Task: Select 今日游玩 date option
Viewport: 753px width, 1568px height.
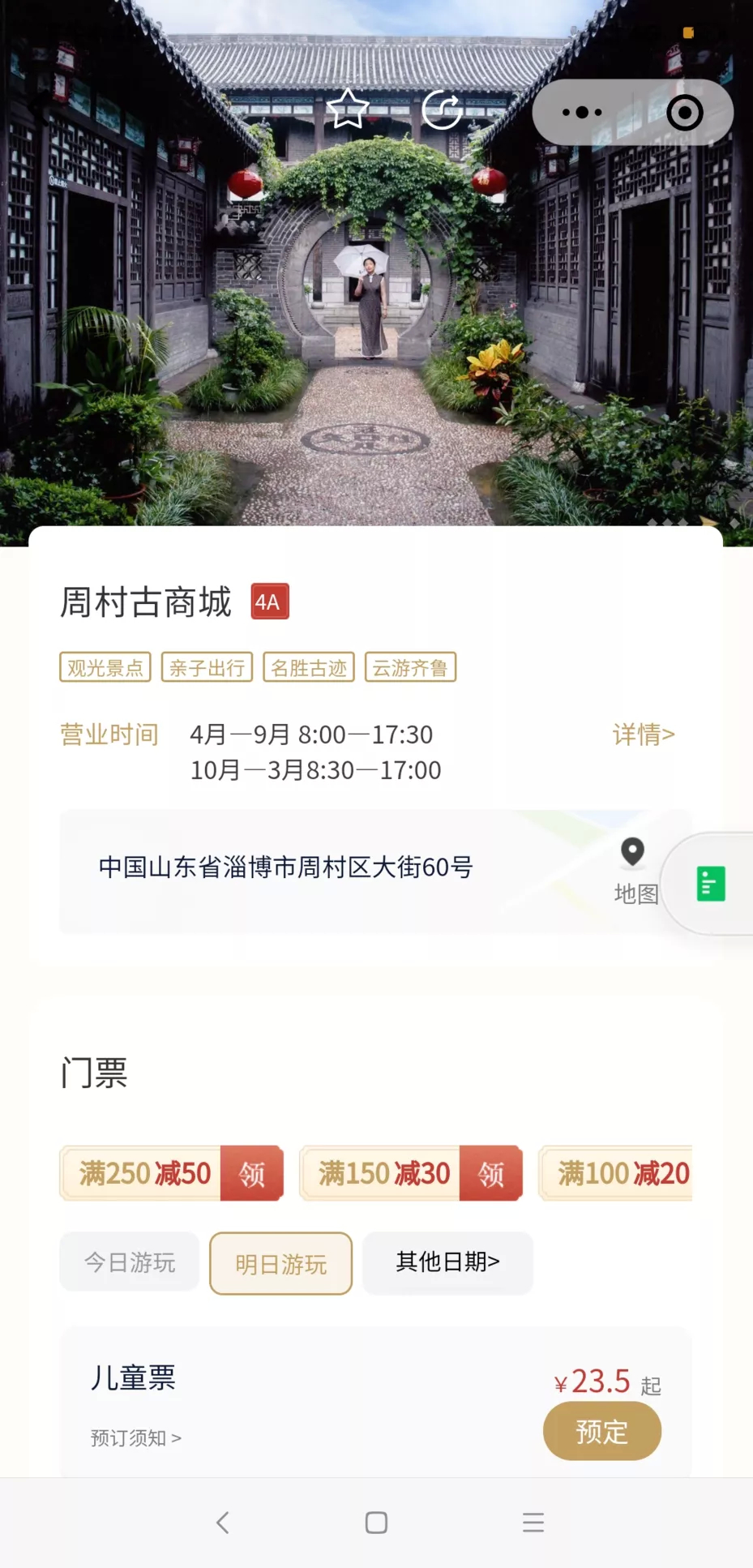Action: (130, 1262)
